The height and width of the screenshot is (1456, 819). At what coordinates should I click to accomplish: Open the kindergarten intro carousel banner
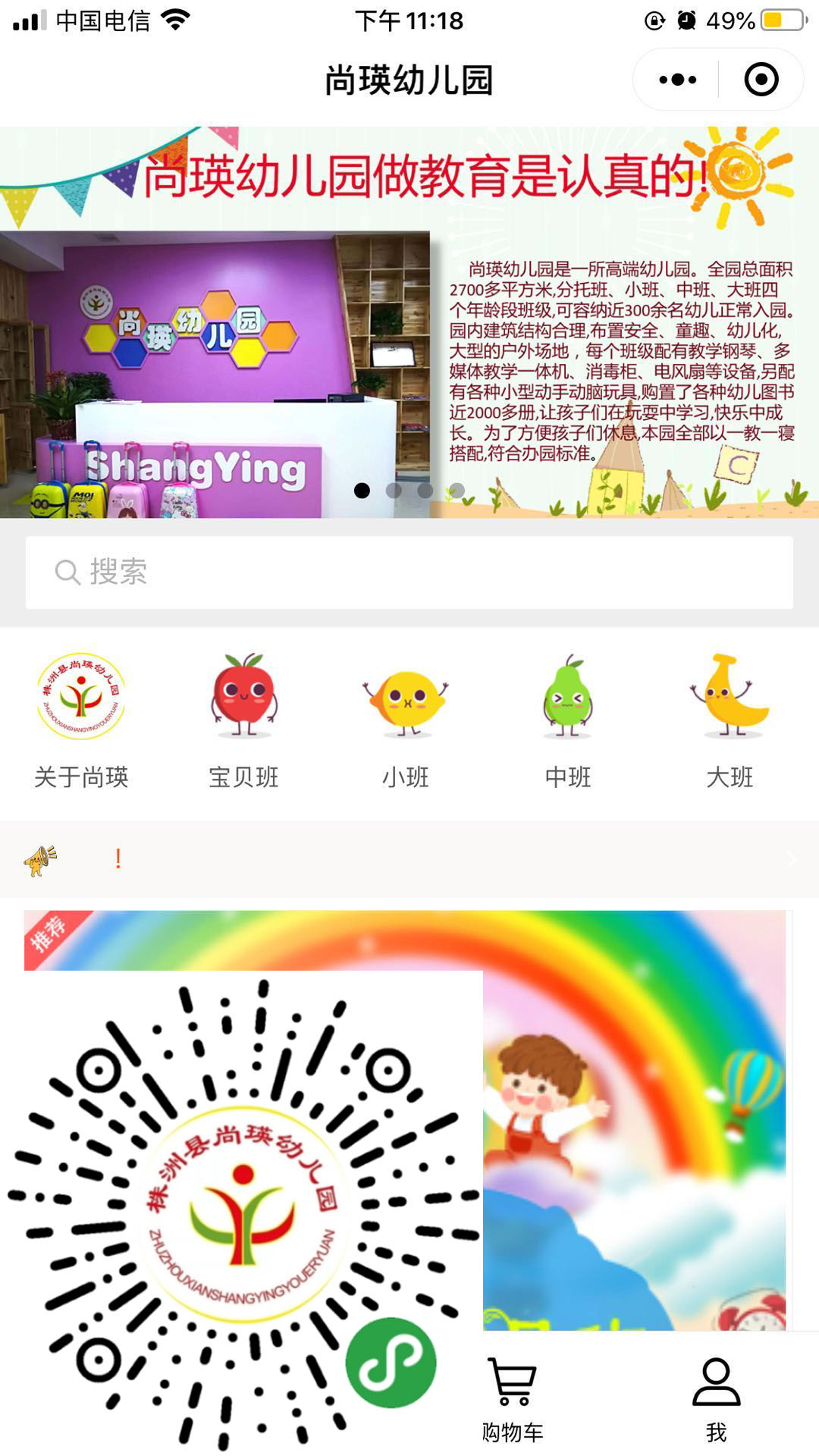409,322
